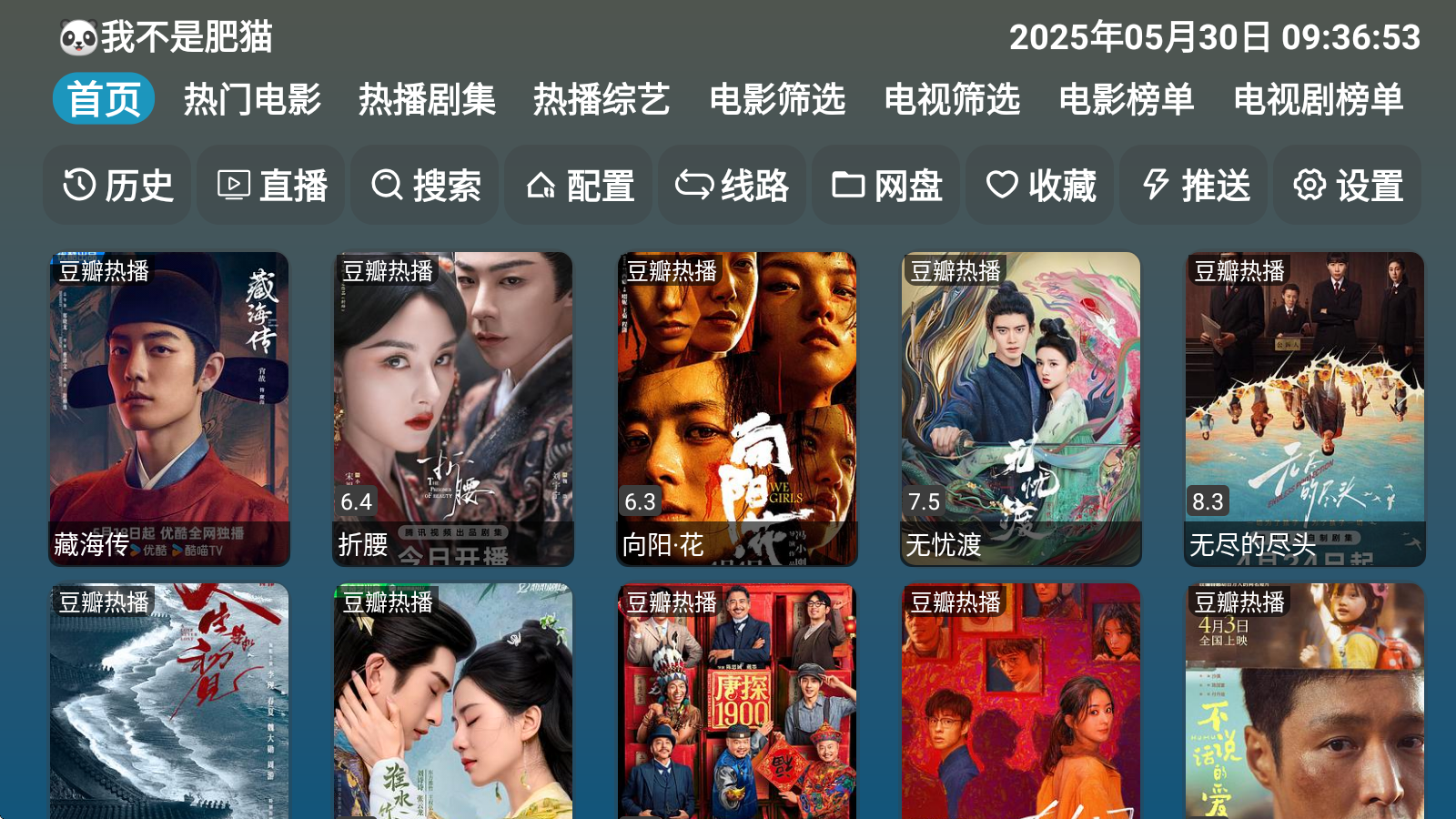The width and height of the screenshot is (1456, 819).
Task: View 收藏 favorites
Action: pos(1040,186)
